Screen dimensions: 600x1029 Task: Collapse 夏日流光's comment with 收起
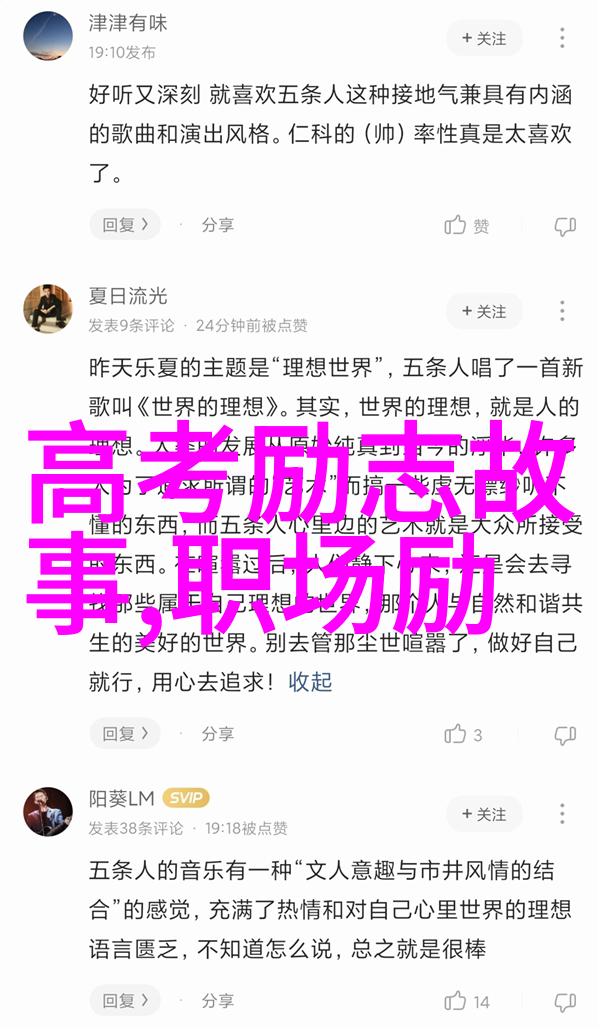coord(310,681)
